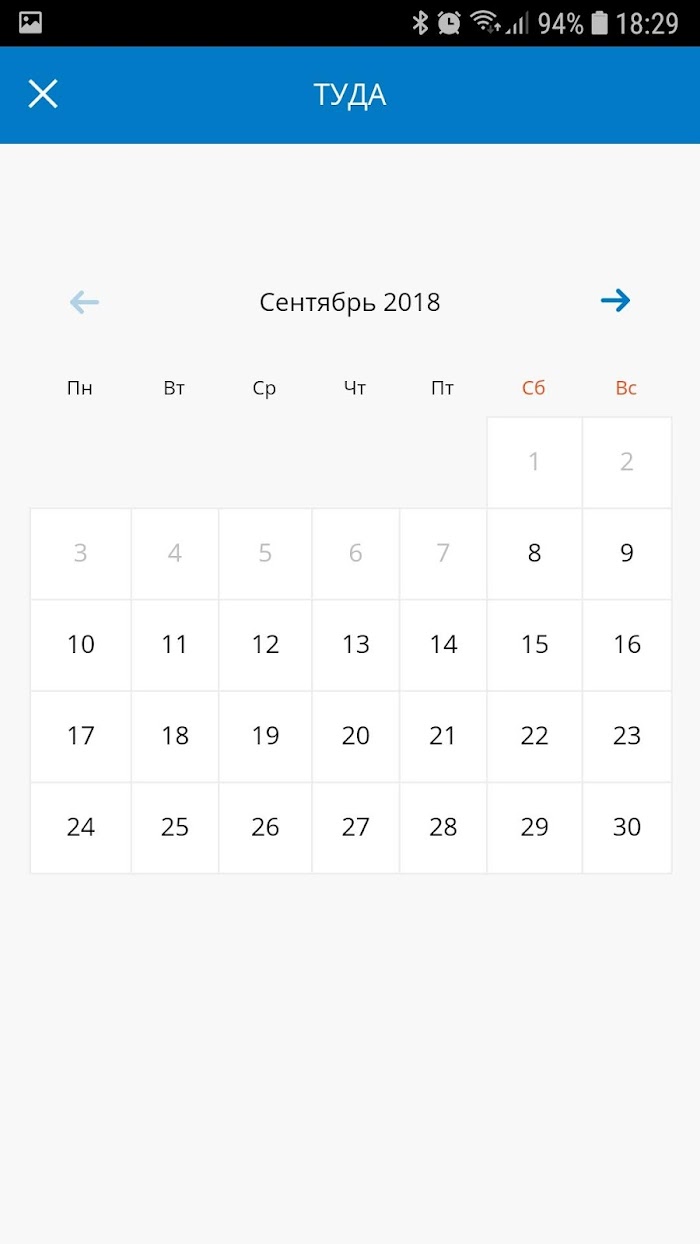Choose Saturday the 29th
The image size is (700, 1244).
tap(534, 827)
